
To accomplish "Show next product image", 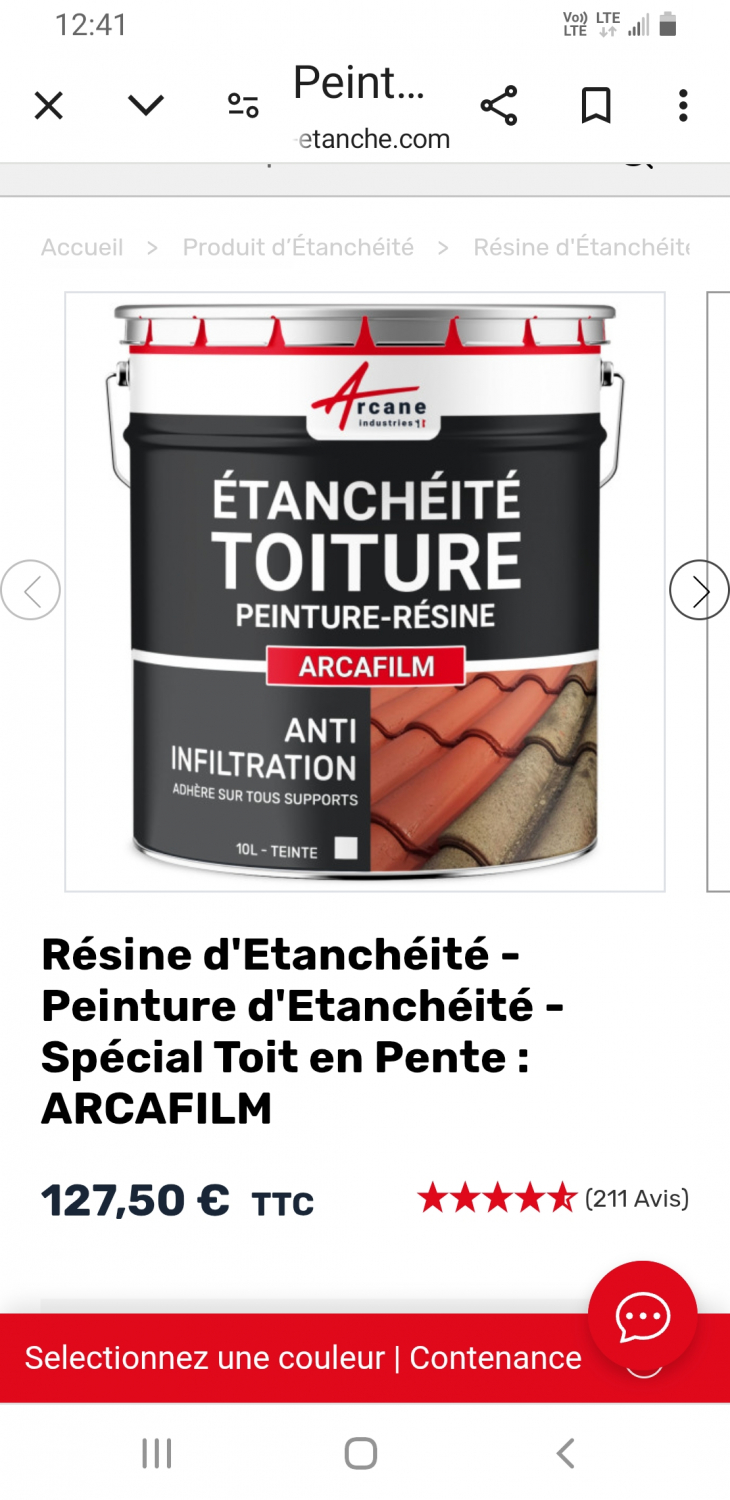I will pos(699,590).
